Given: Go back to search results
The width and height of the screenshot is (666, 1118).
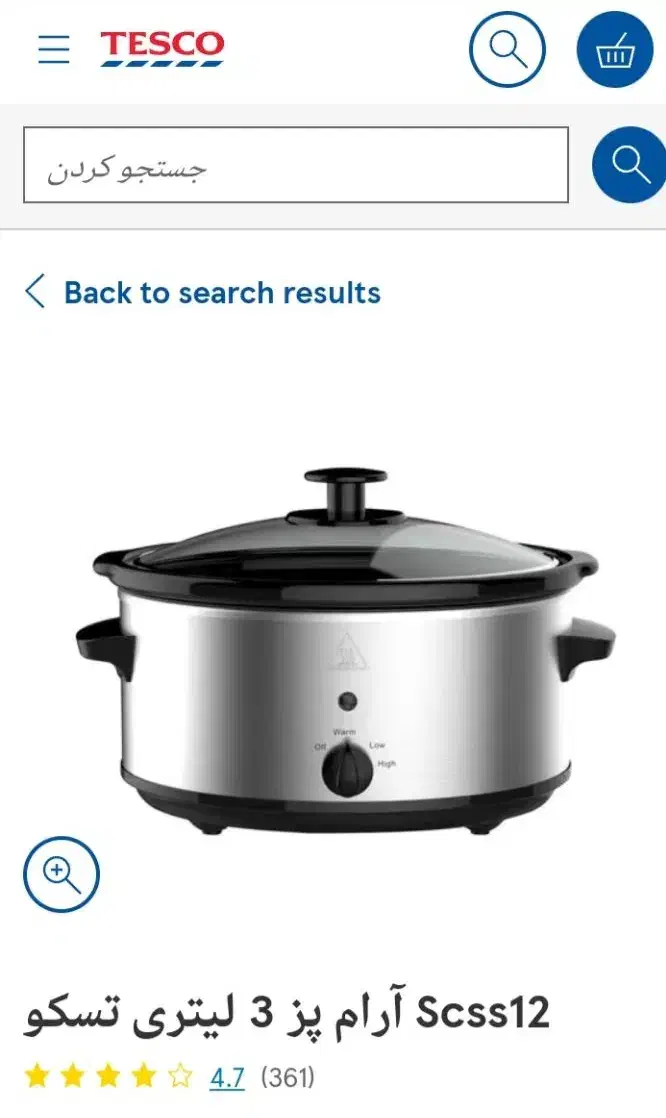Looking at the screenshot, I should pyautogui.click(x=203, y=293).
